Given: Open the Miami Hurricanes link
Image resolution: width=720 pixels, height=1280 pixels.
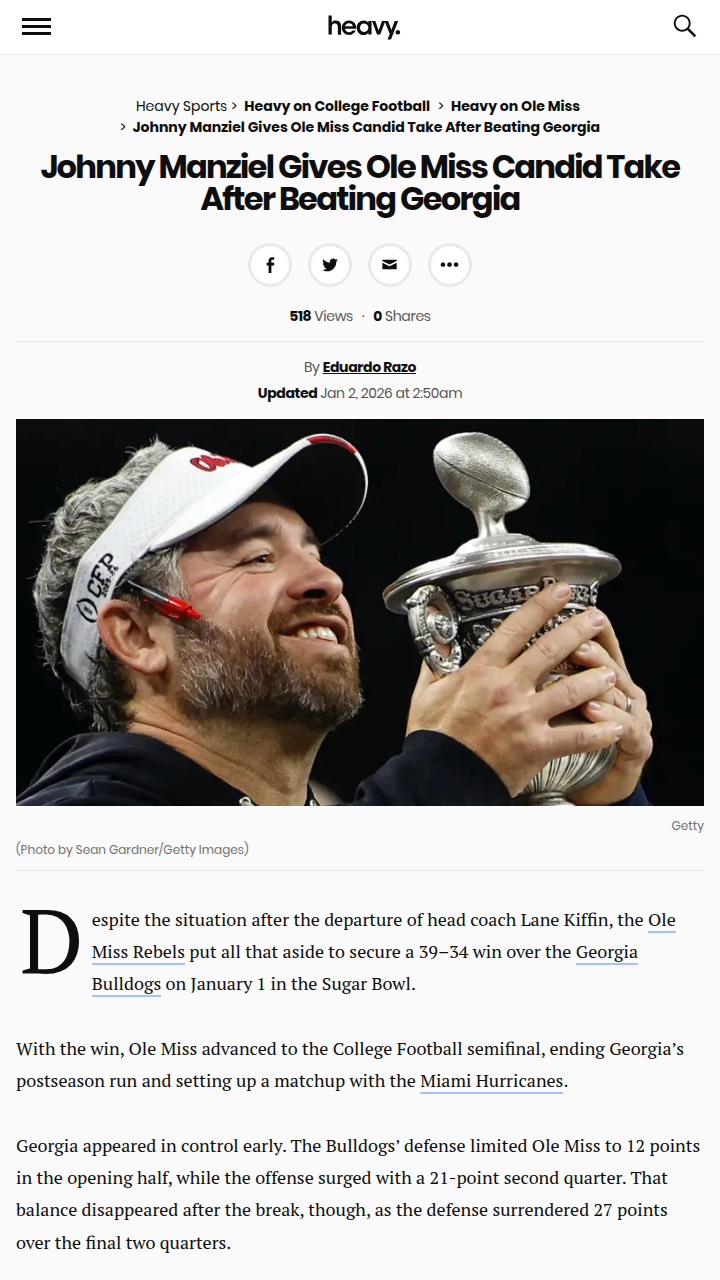Looking at the screenshot, I should [x=492, y=1081].
